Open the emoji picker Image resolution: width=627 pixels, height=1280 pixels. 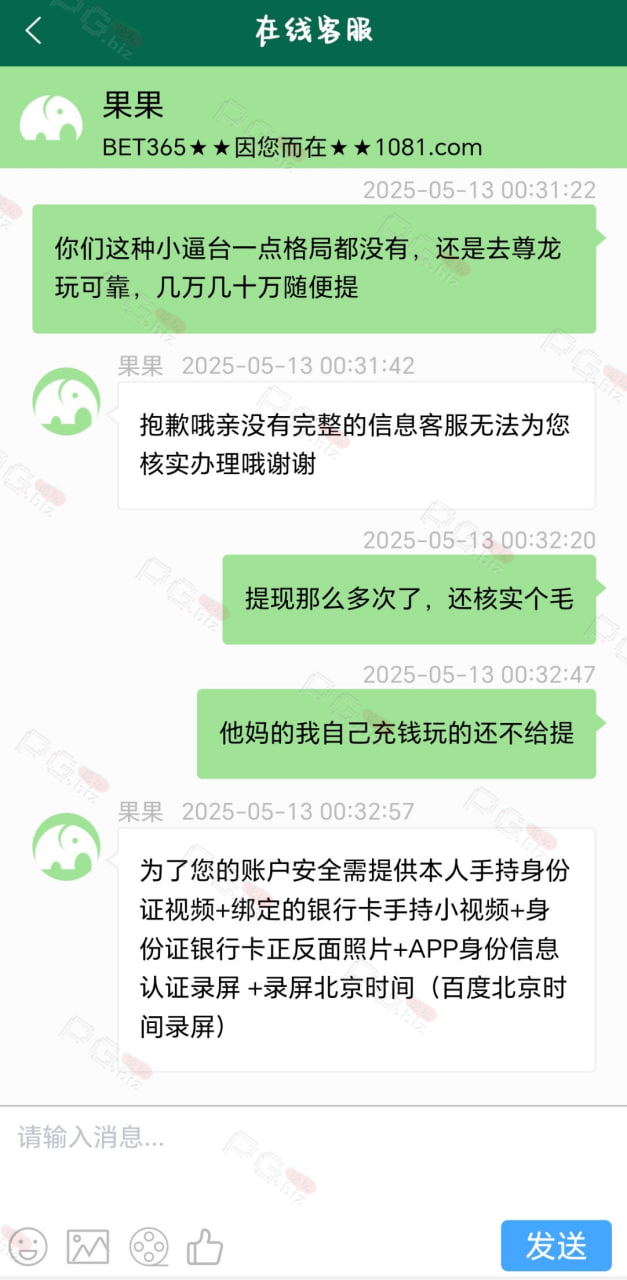click(27, 1247)
